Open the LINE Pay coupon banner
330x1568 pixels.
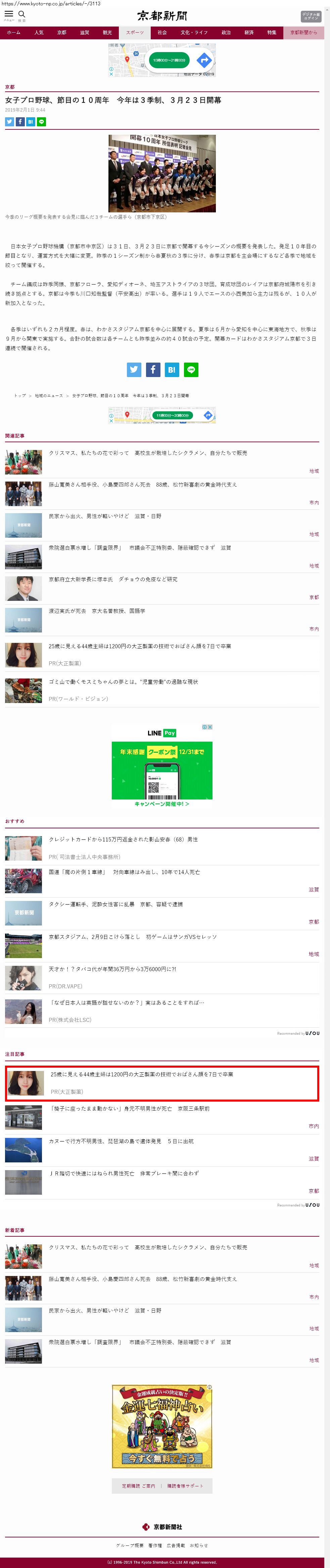(x=162, y=765)
